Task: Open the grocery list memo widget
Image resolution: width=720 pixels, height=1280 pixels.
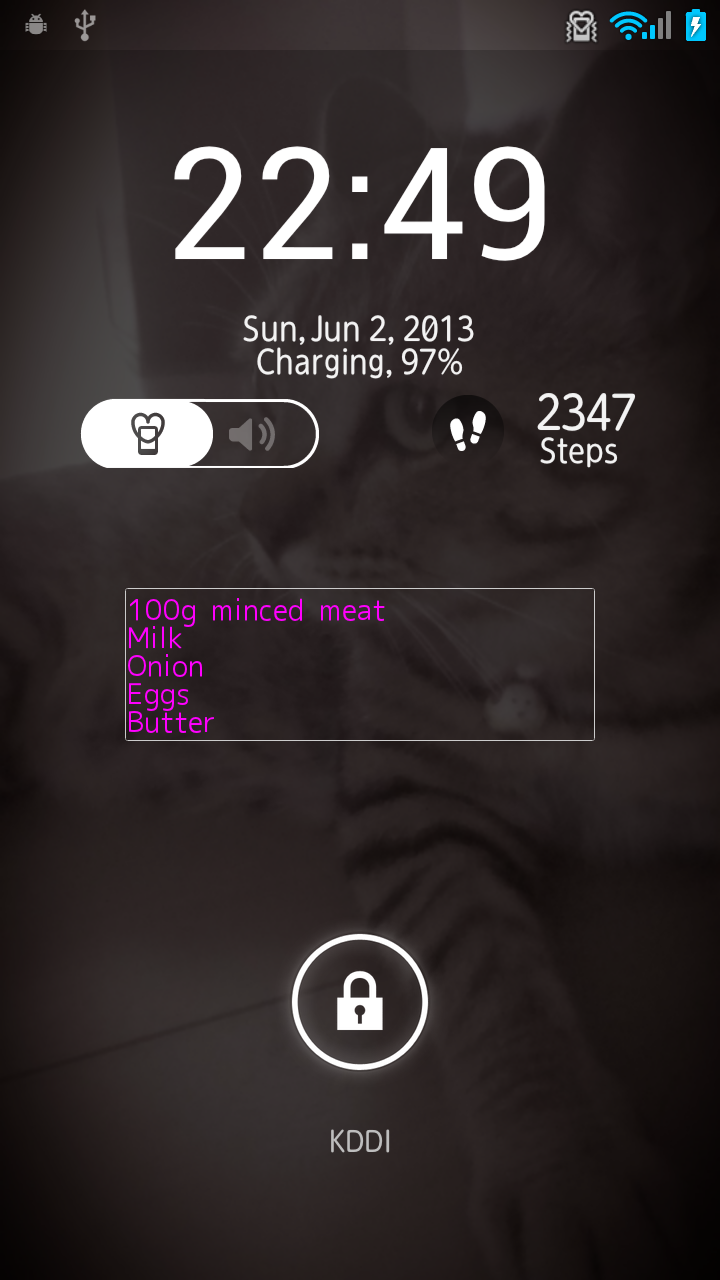Action: click(x=360, y=665)
